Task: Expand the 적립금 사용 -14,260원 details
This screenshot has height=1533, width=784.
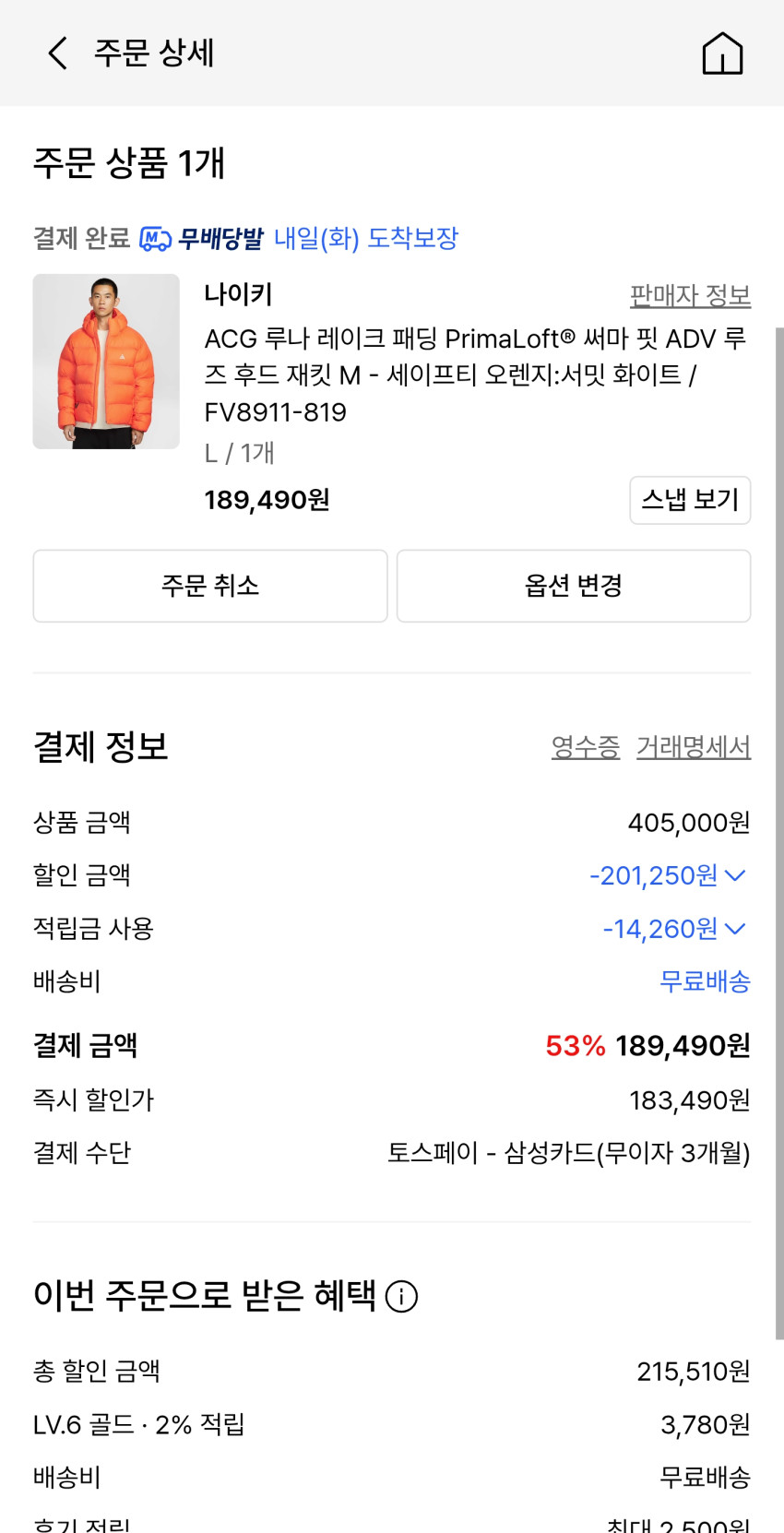Action: [675, 929]
